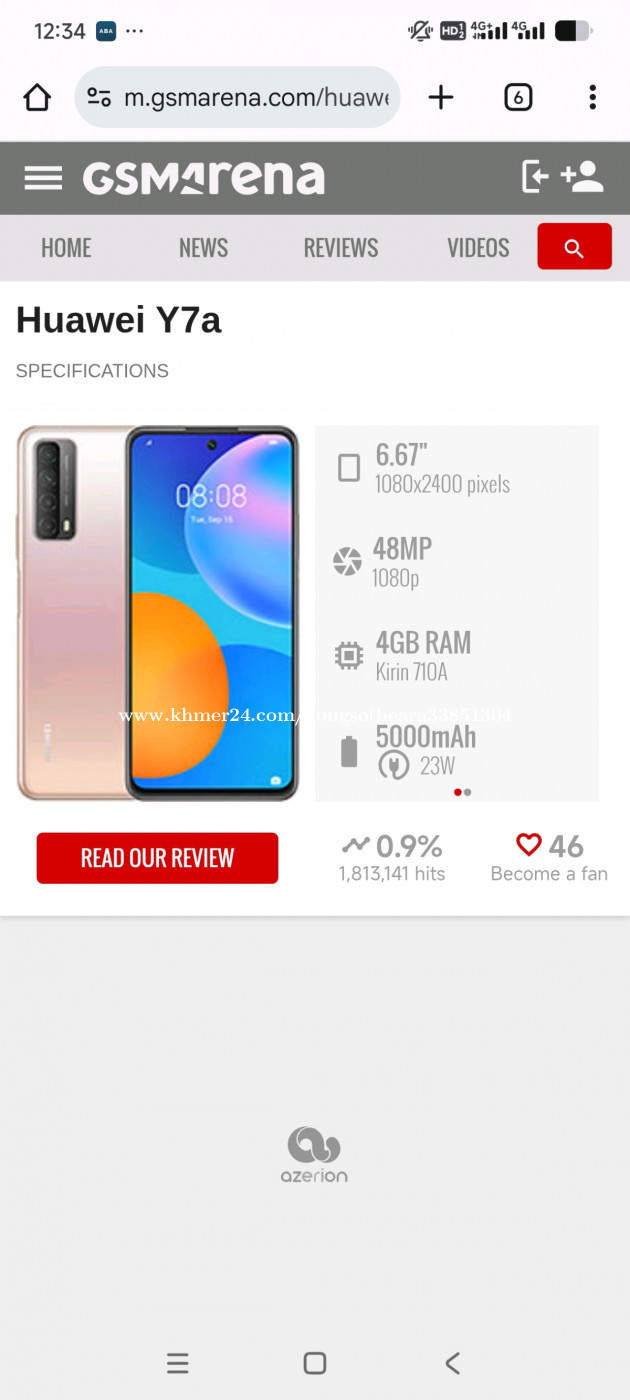Tap the gsmarena address bar
Screen dimensions: 630x1400
tap(237, 97)
